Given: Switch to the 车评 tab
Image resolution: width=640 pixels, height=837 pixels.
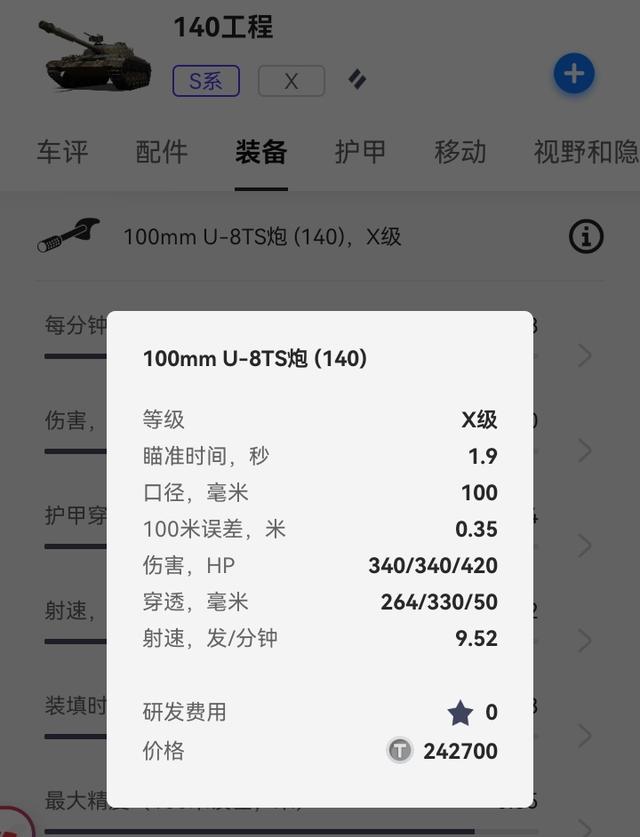Looking at the screenshot, I should tap(62, 152).
